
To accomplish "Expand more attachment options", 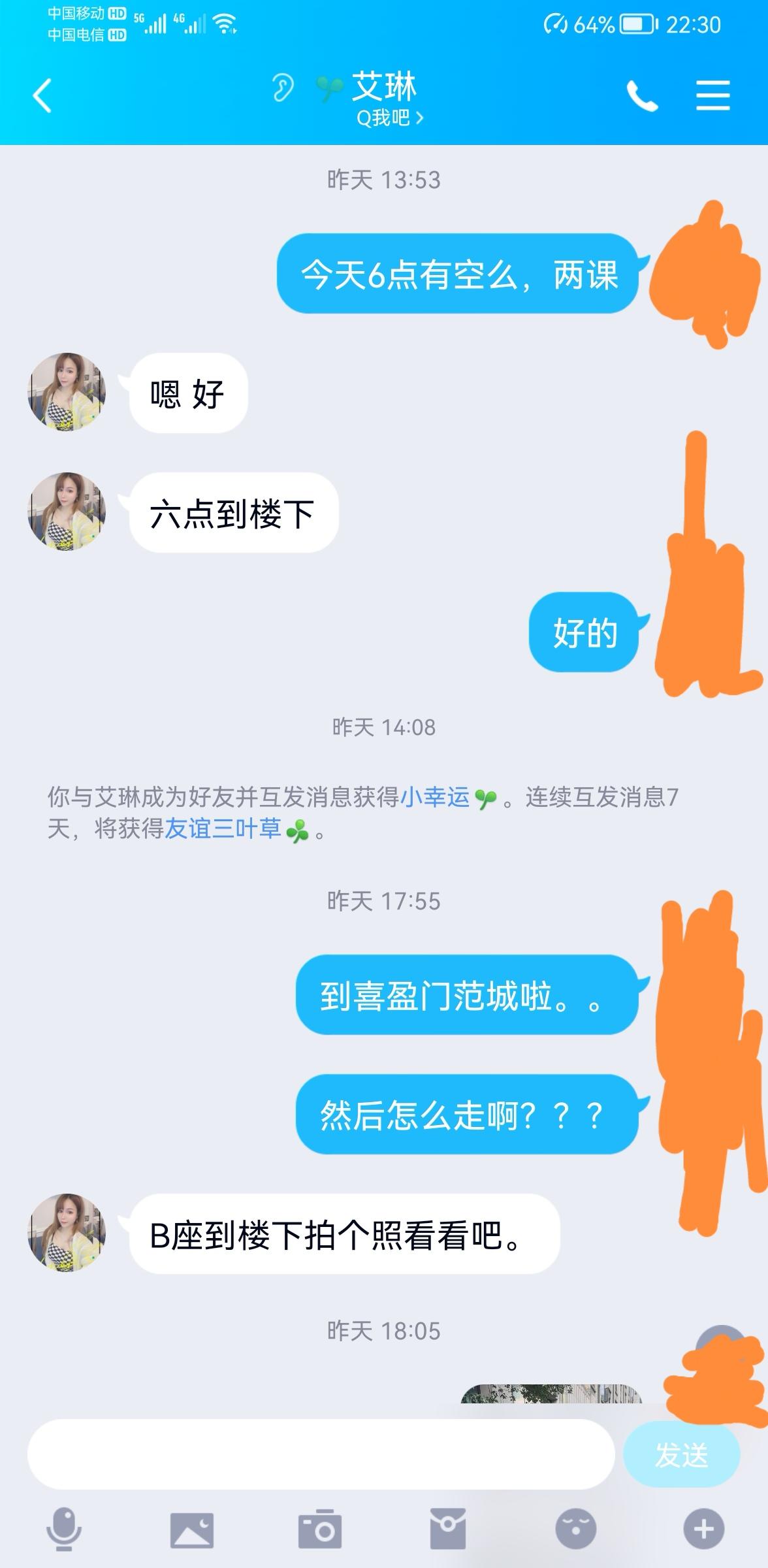I will pos(703,1529).
